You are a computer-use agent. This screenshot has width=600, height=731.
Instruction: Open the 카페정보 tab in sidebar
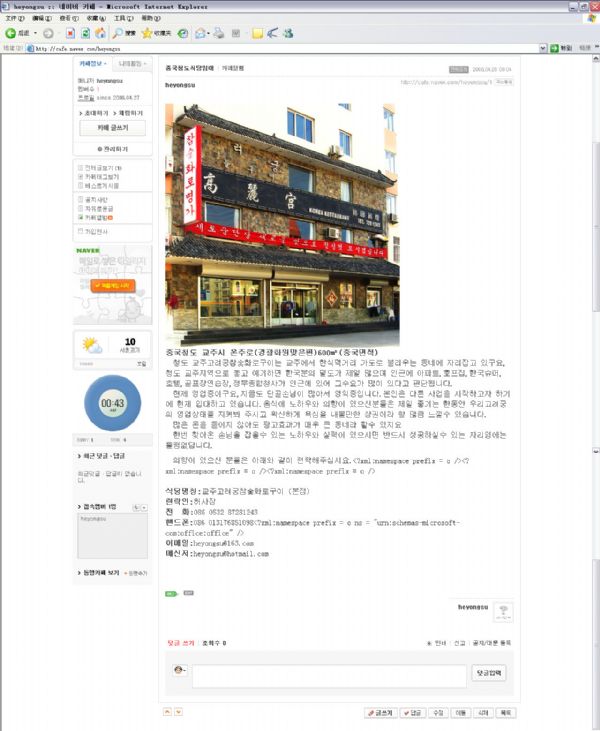click(x=94, y=62)
